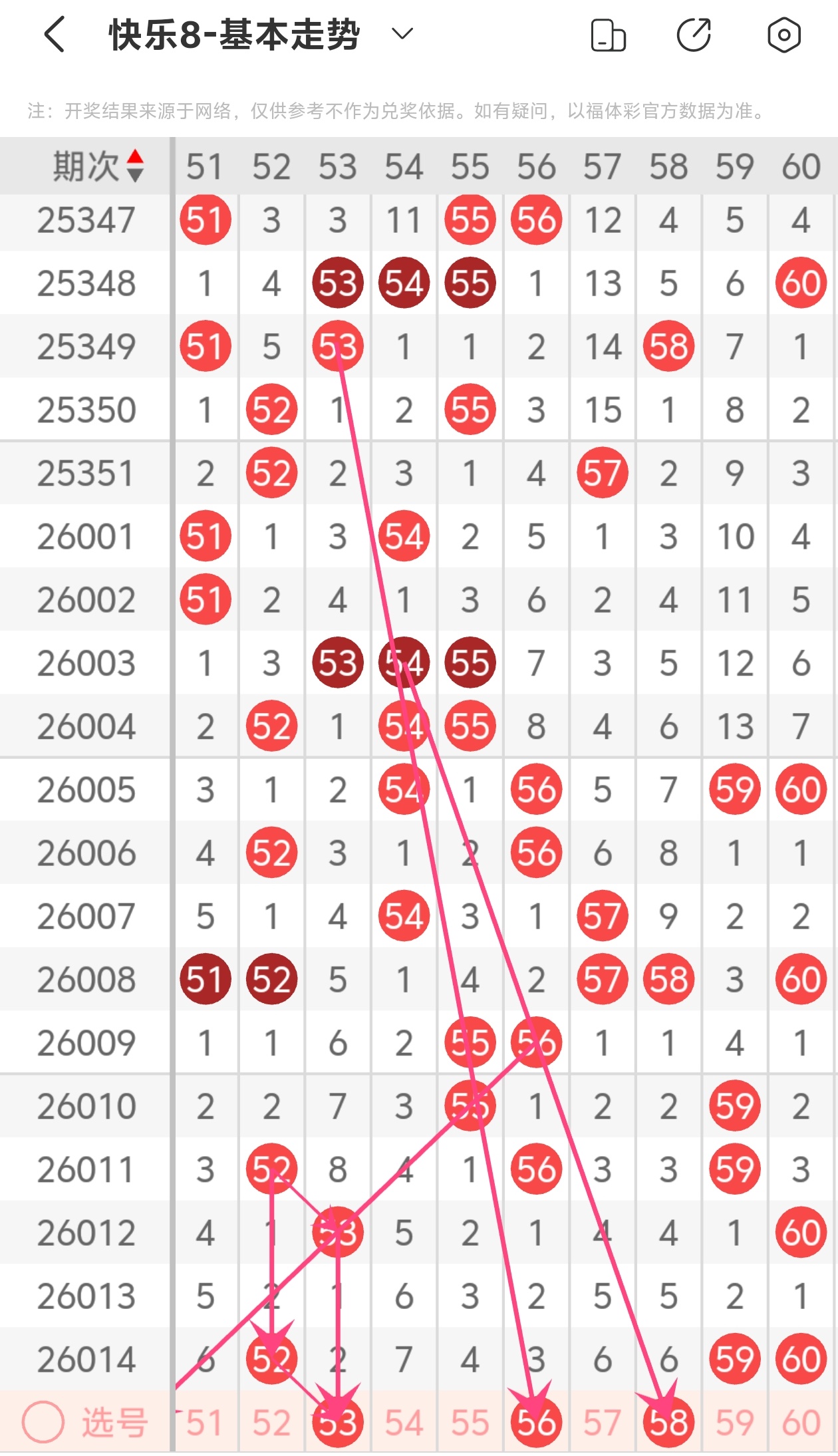Switch the chart screen orientation
This screenshot has height=1456, width=838.
pyautogui.click(x=608, y=35)
